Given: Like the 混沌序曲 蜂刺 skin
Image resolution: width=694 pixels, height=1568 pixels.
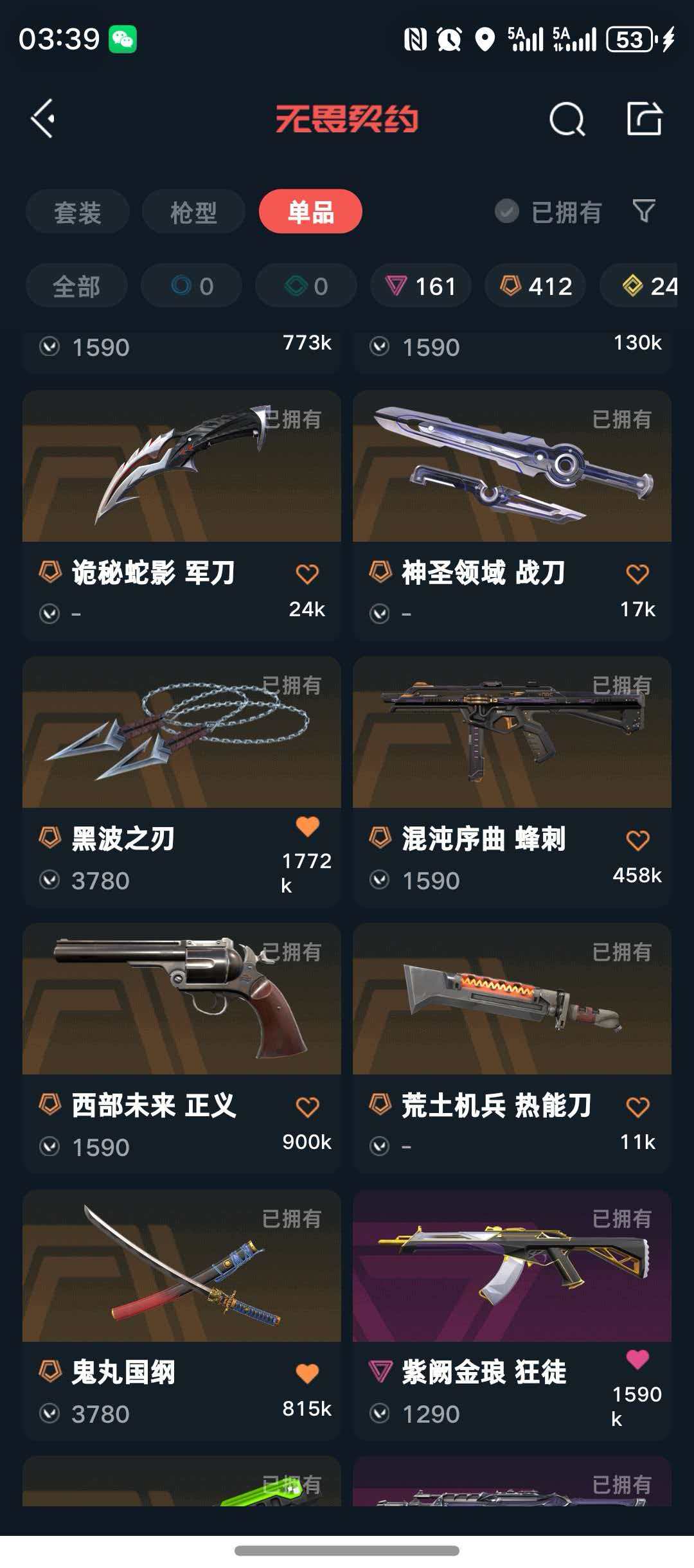Looking at the screenshot, I should [637, 840].
